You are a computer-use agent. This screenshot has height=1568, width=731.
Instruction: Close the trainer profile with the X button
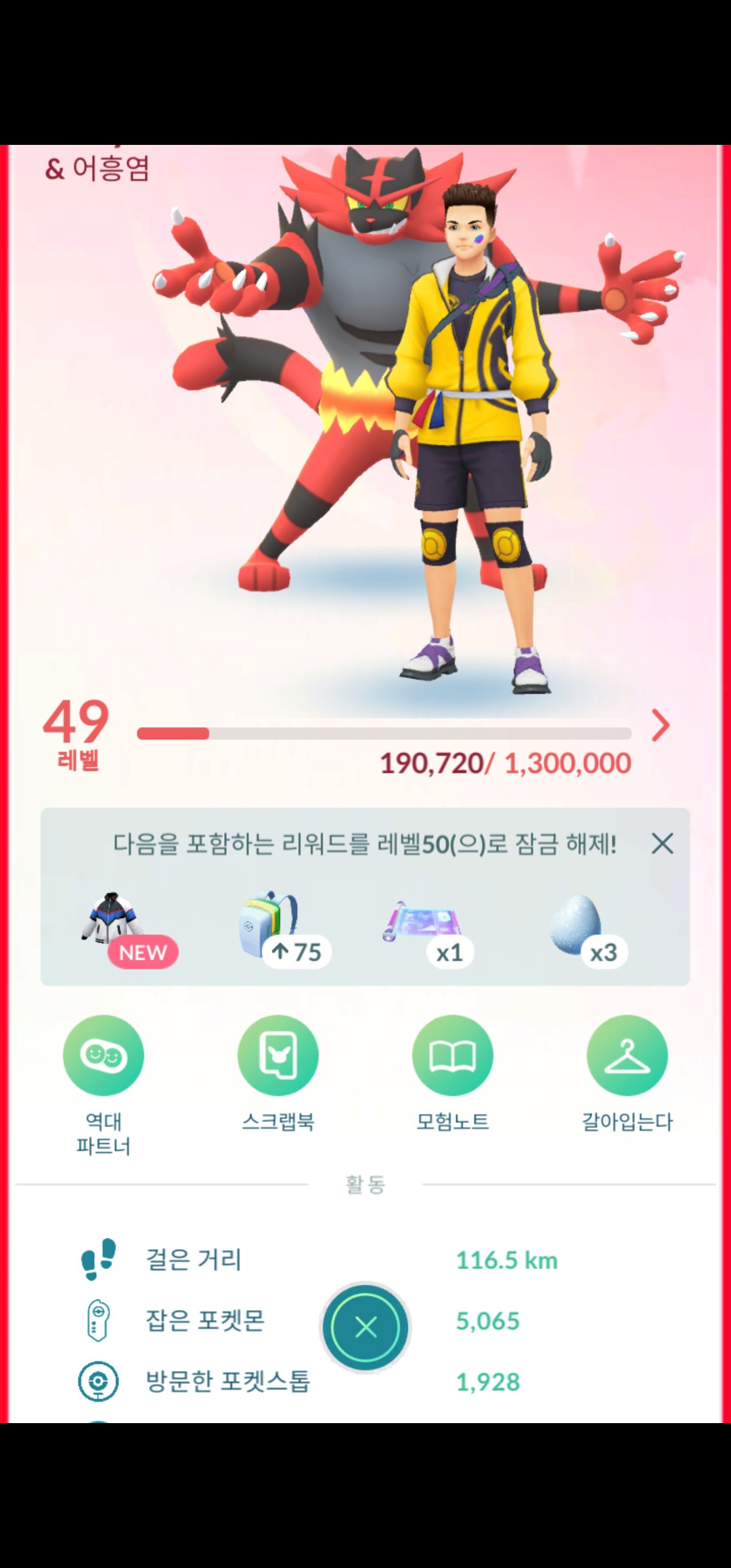pyautogui.click(x=365, y=1328)
